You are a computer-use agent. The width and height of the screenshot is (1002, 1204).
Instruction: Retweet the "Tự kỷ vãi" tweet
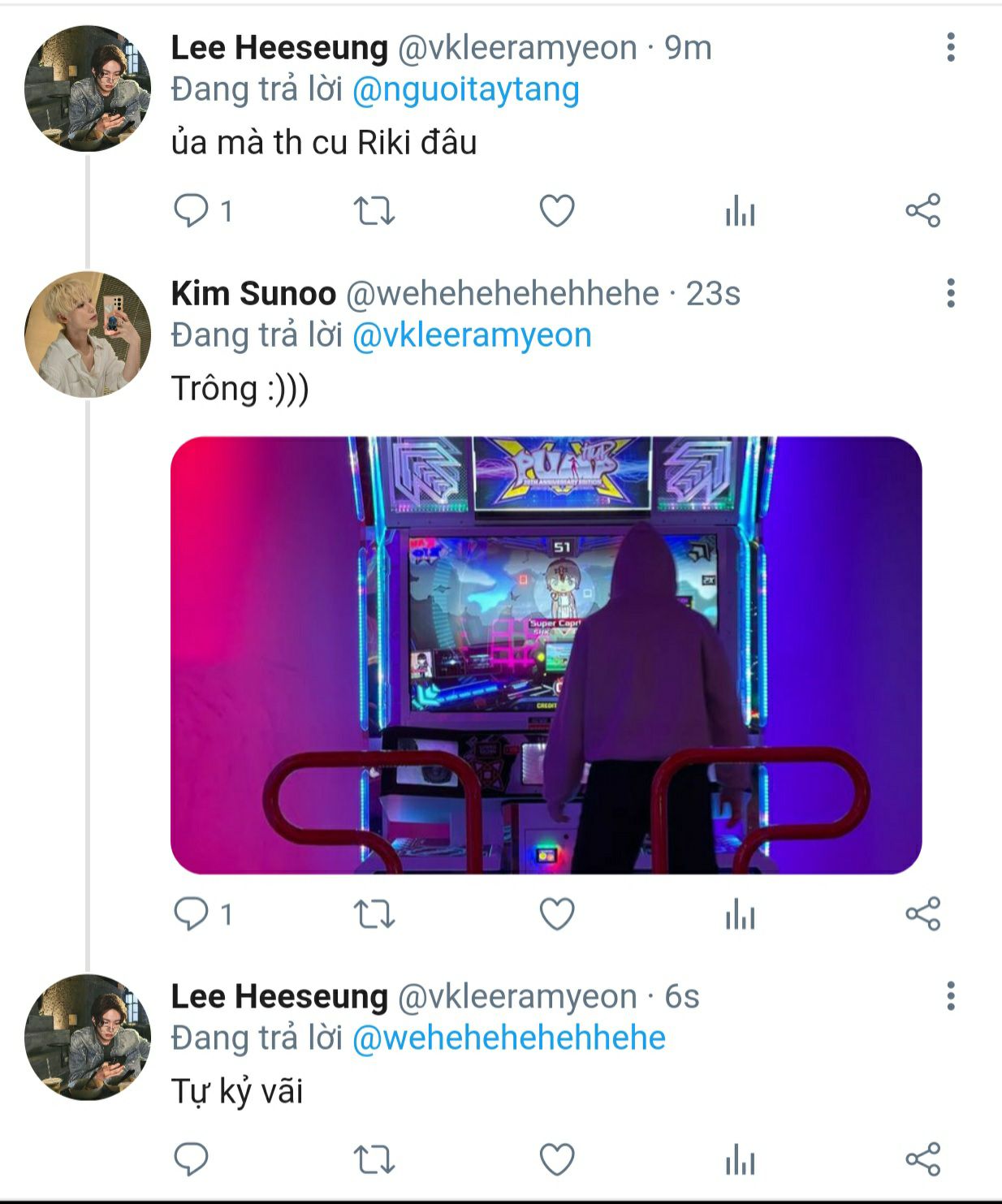[x=374, y=1159]
